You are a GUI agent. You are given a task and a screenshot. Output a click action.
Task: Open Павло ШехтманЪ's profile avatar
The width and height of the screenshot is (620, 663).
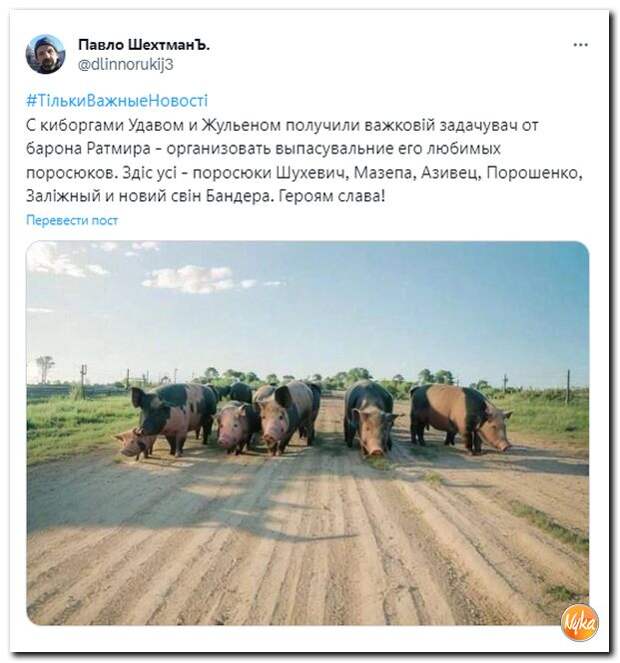pos(45,53)
